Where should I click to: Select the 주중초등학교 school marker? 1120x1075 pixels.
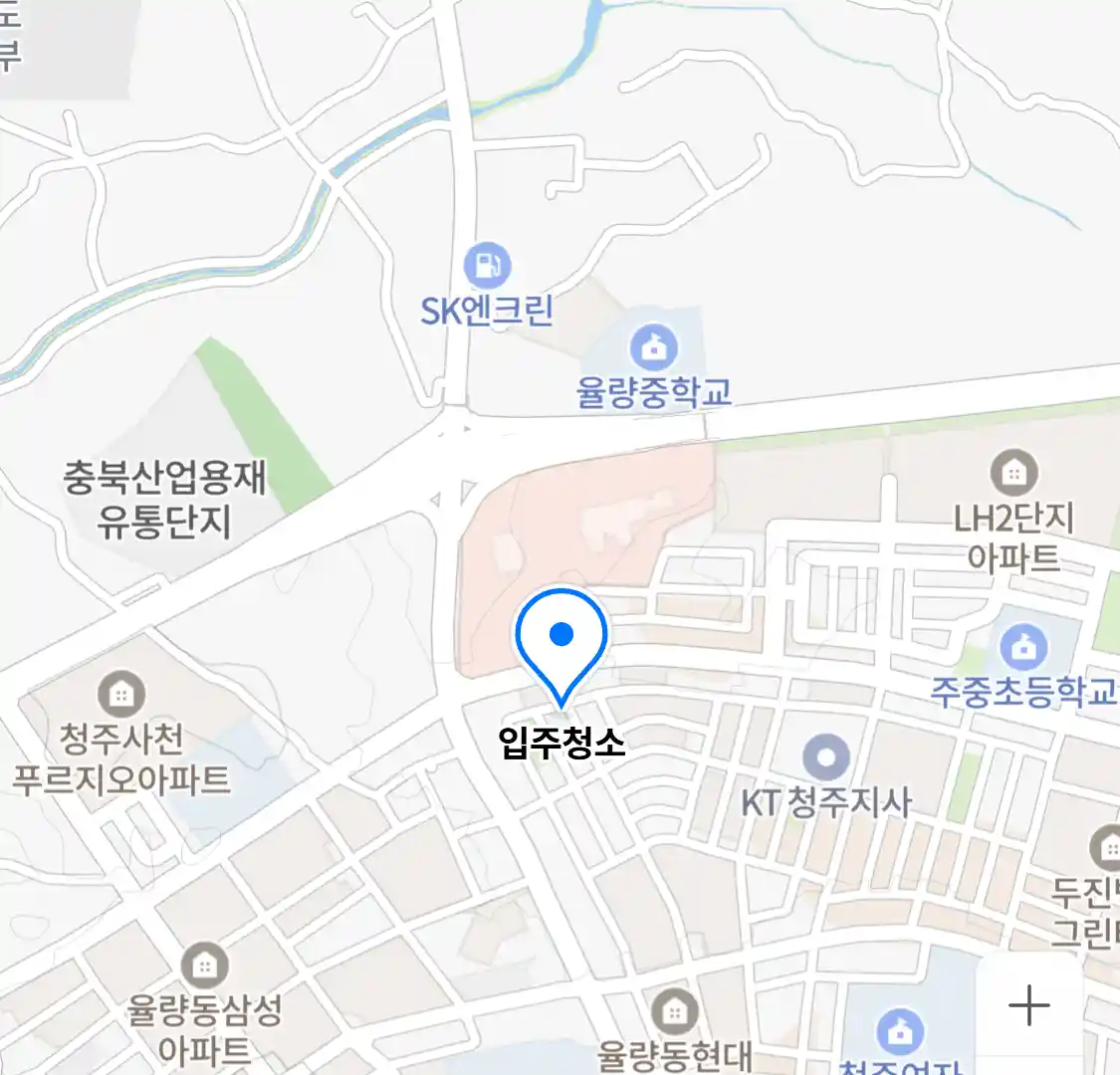[1022, 648]
